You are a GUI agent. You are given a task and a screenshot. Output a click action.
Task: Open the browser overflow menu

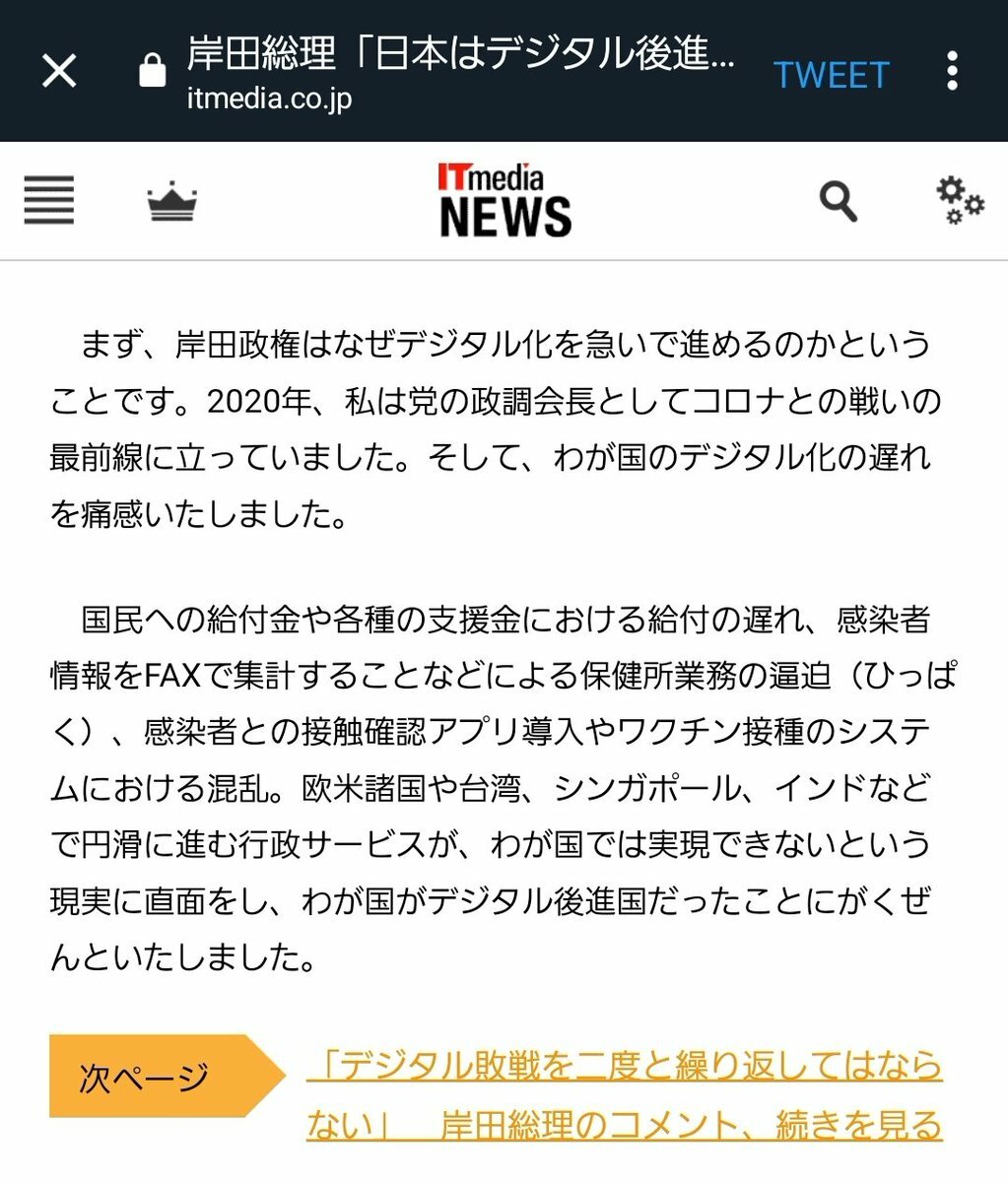point(952,71)
